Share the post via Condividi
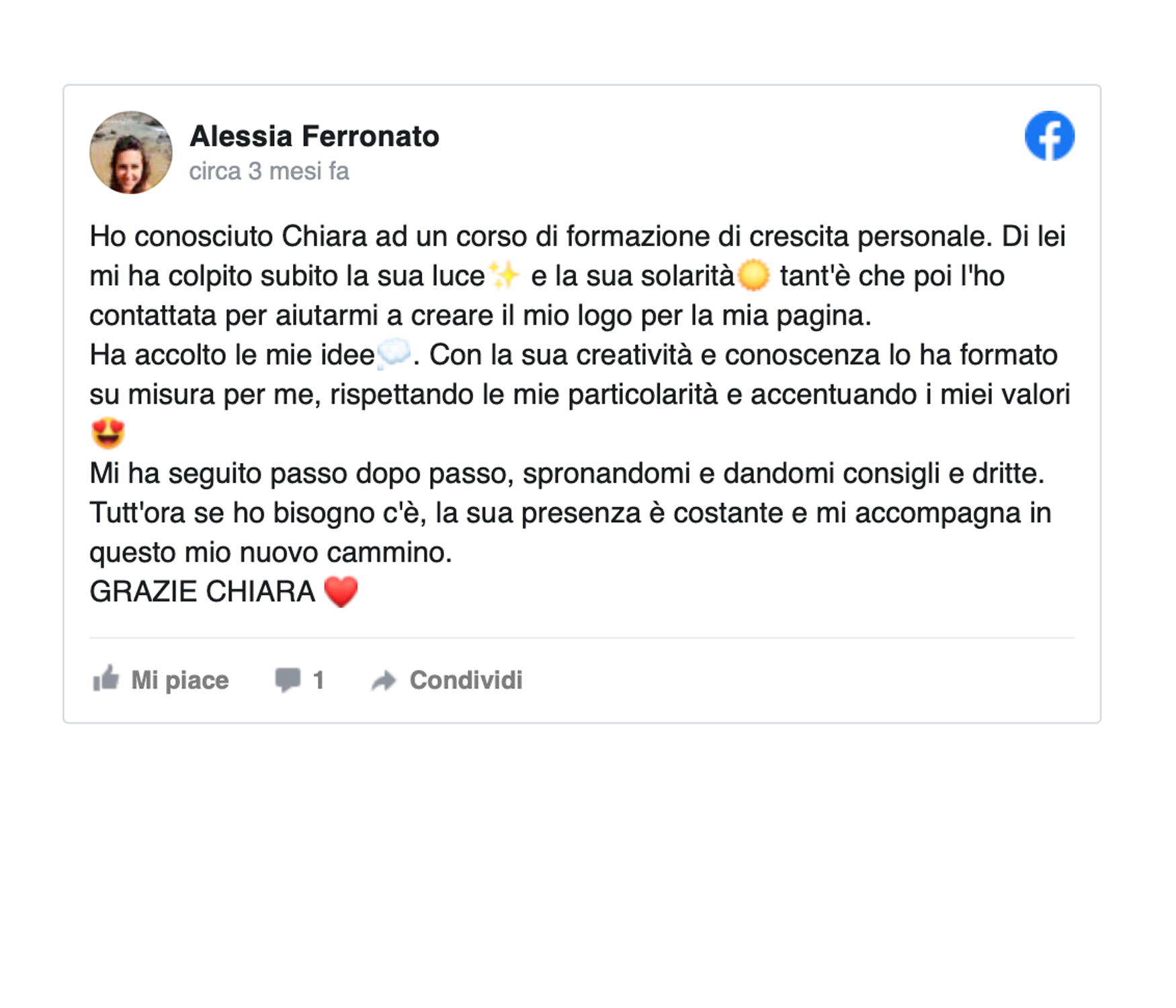The height and width of the screenshot is (1008, 1176). [448, 680]
